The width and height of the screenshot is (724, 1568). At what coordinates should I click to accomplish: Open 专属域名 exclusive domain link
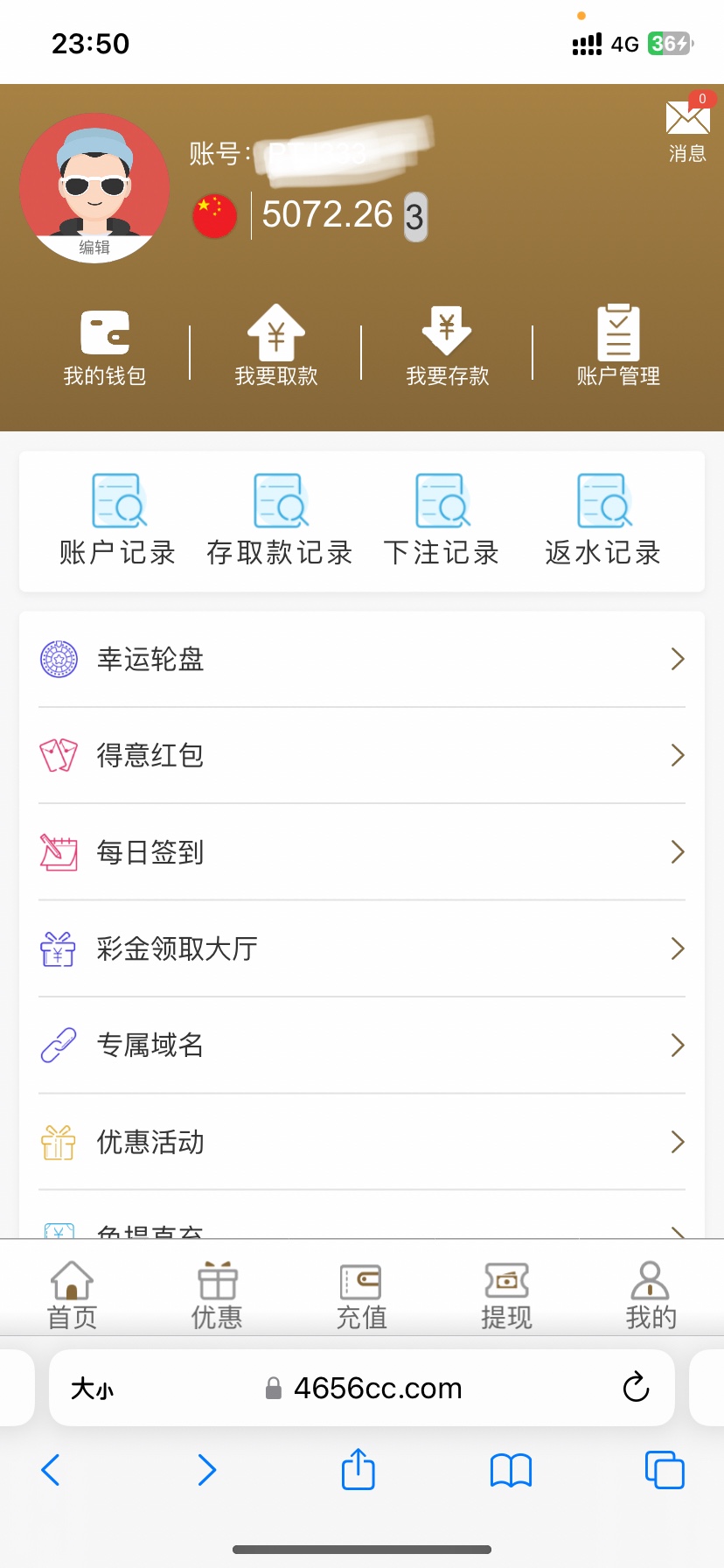coord(150,1046)
